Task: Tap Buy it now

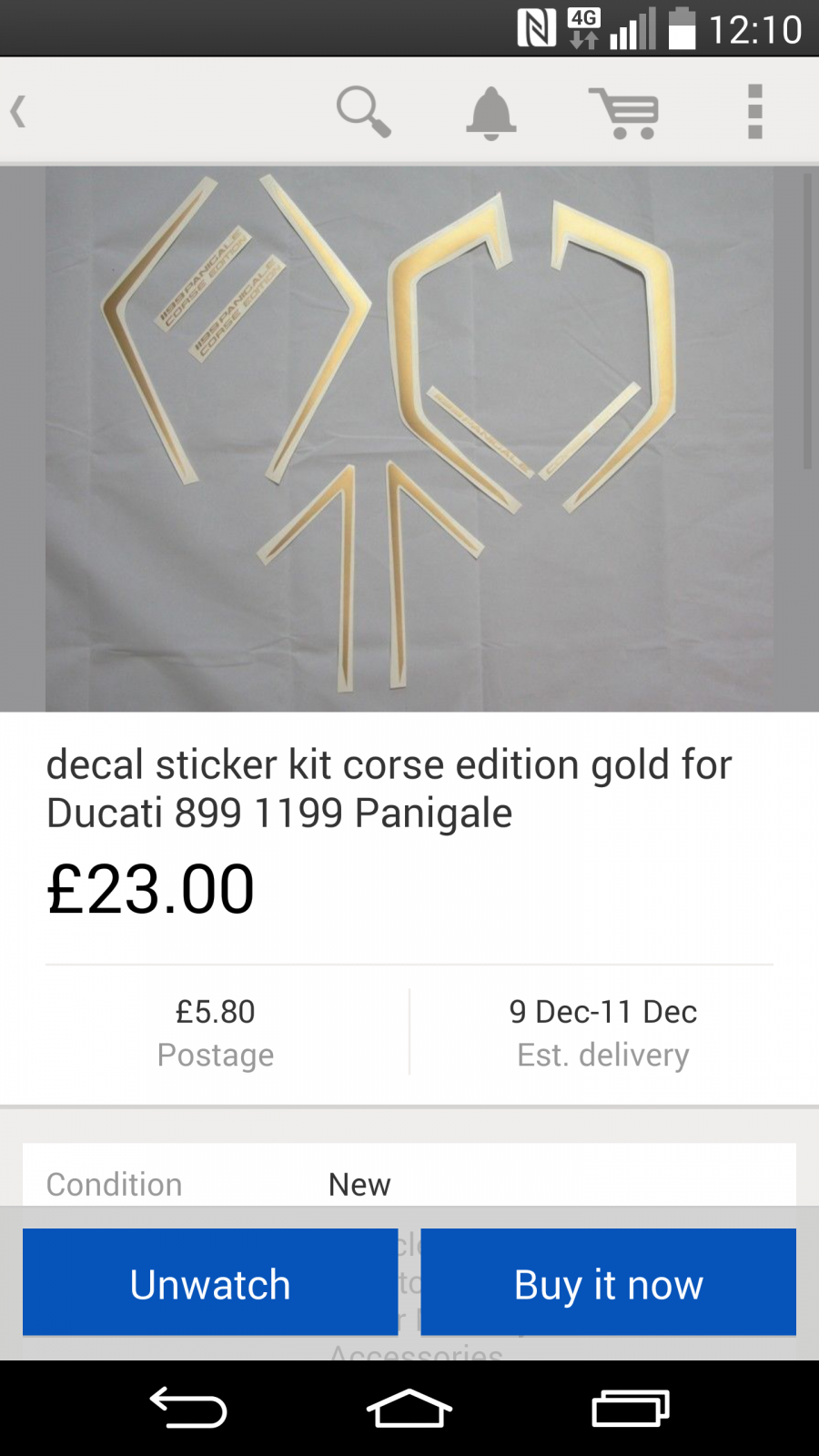Action: click(608, 1283)
